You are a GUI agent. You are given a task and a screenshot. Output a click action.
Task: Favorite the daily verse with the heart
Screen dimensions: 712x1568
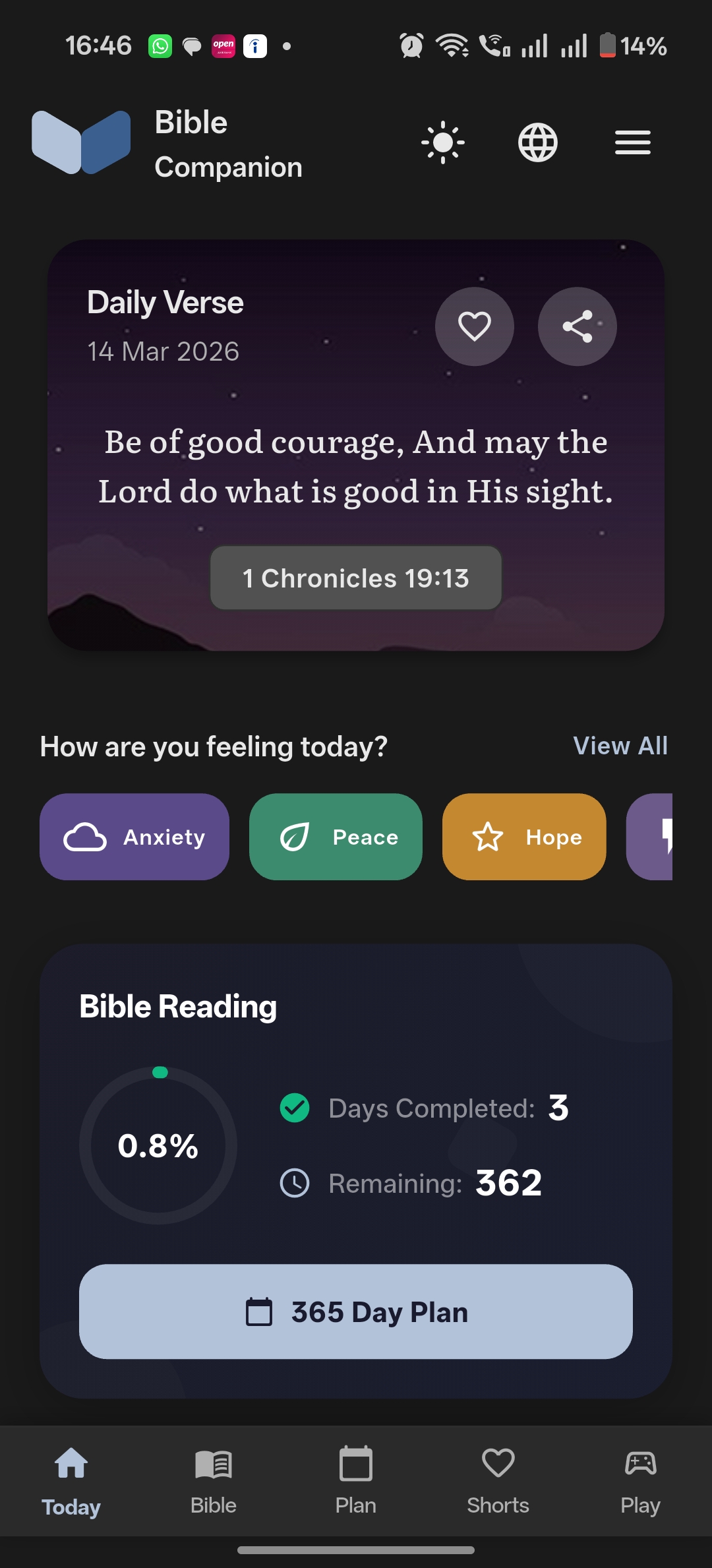[474, 326]
